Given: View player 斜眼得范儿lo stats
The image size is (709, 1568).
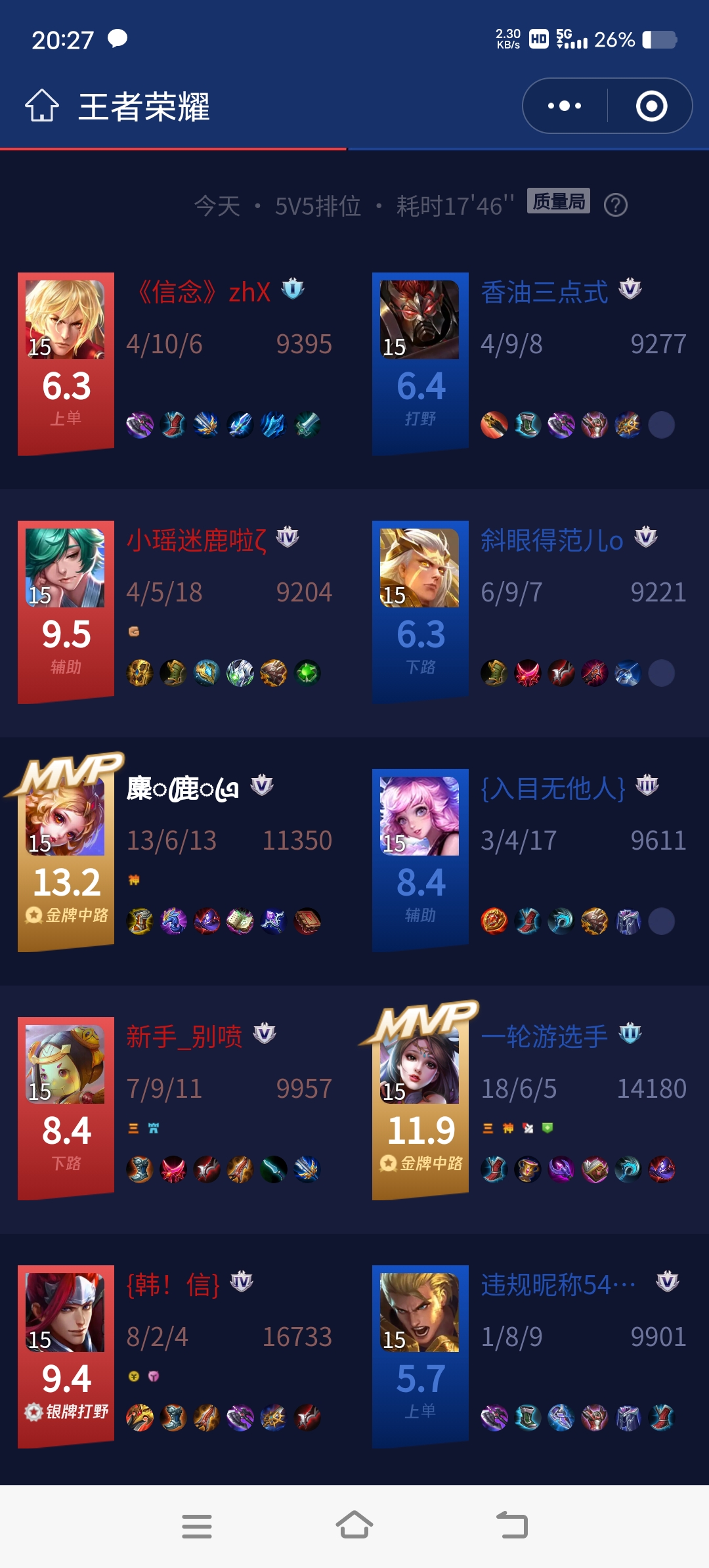Looking at the screenshot, I should (551, 540).
